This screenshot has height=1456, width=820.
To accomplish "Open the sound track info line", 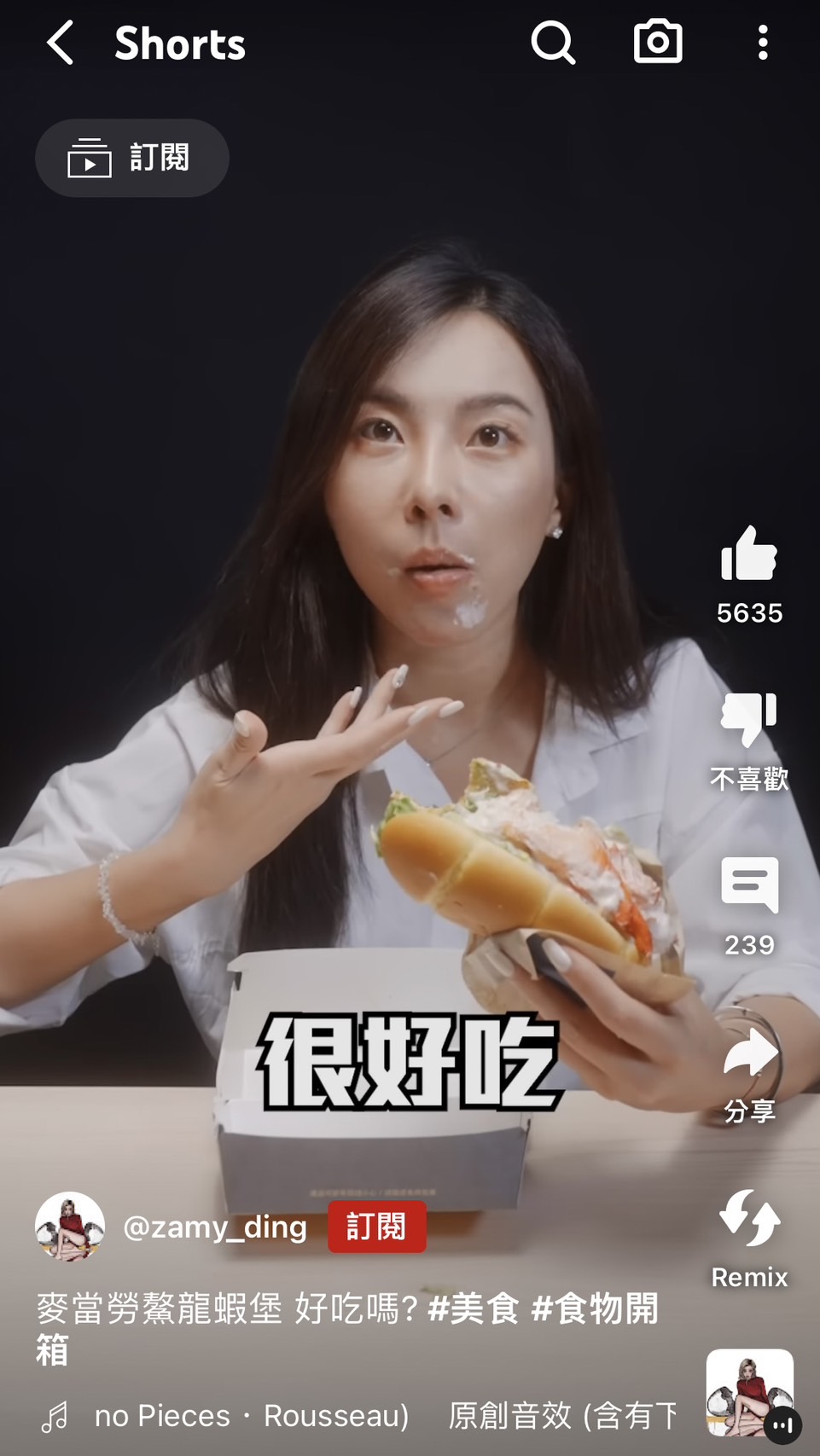I will [x=358, y=1416].
